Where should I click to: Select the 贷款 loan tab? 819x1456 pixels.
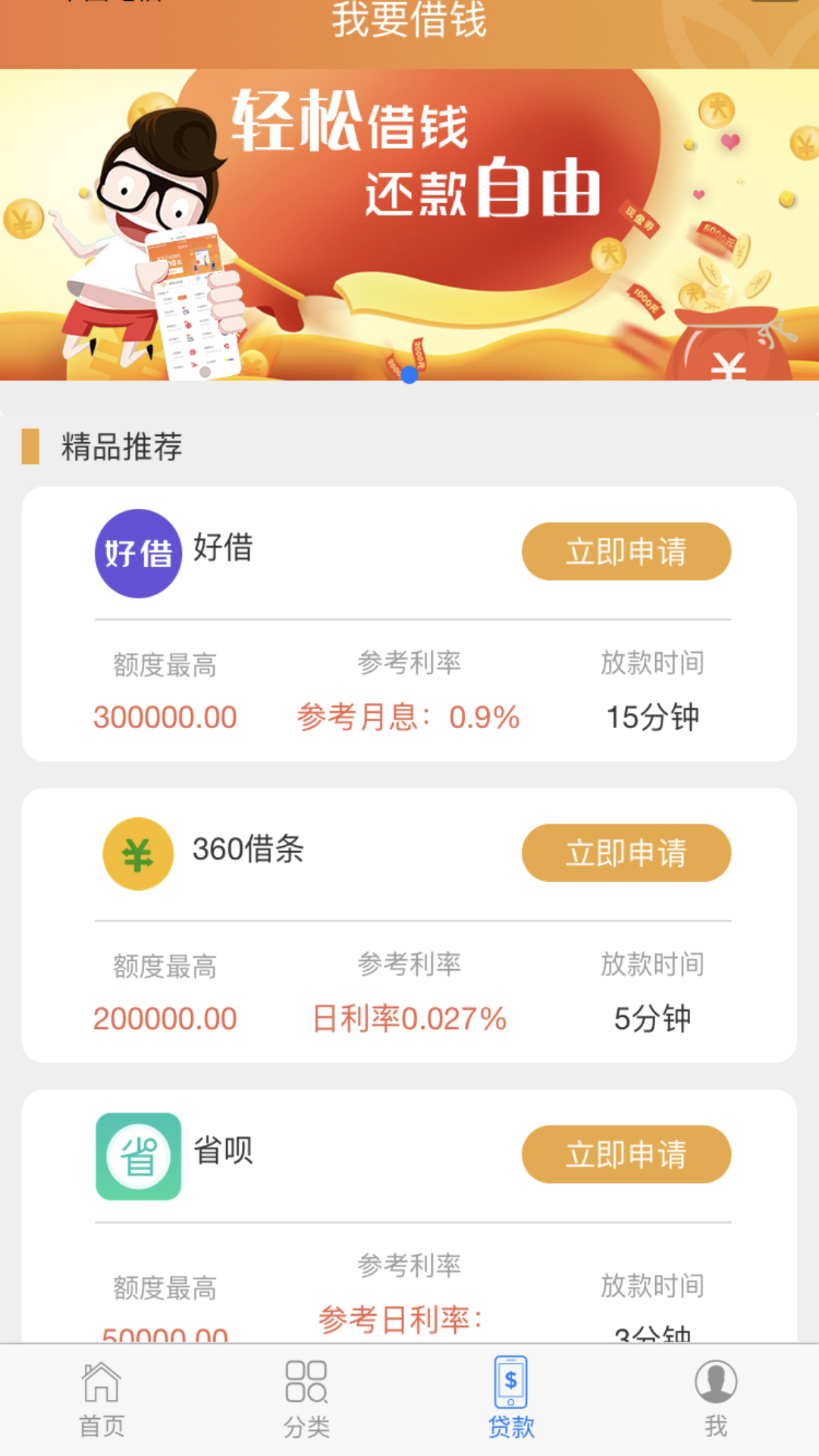coord(511,1400)
